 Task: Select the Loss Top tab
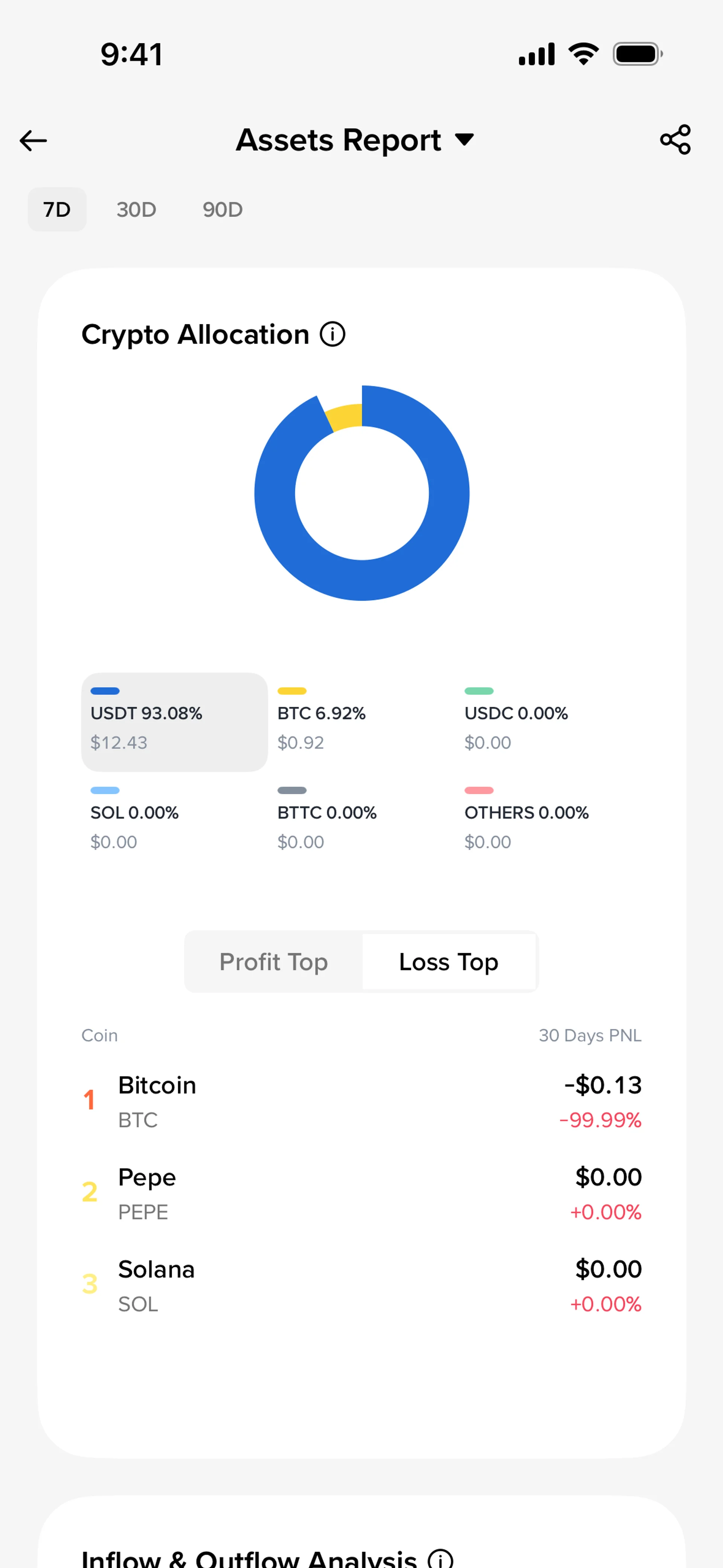click(x=449, y=962)
